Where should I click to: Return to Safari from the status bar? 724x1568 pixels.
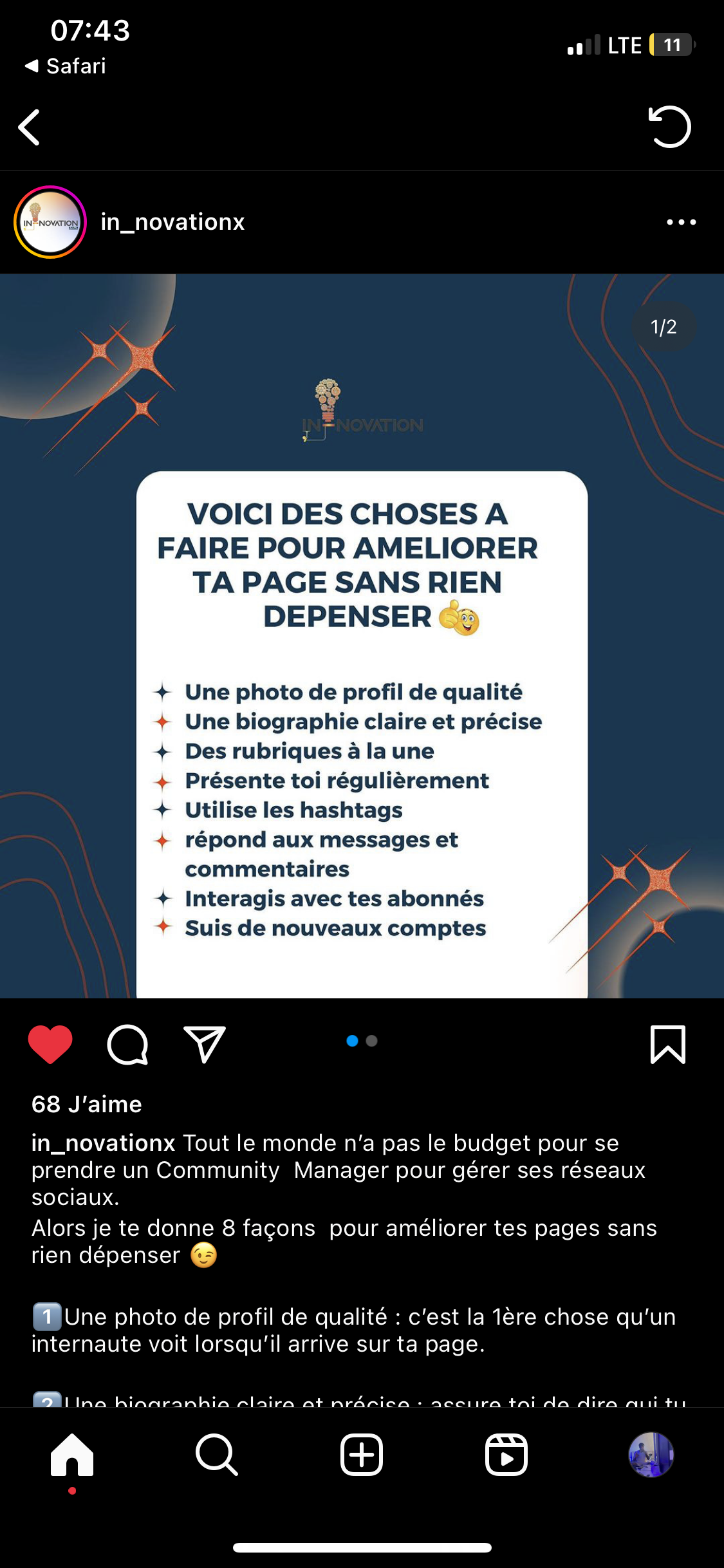click(x=66, y=66)
